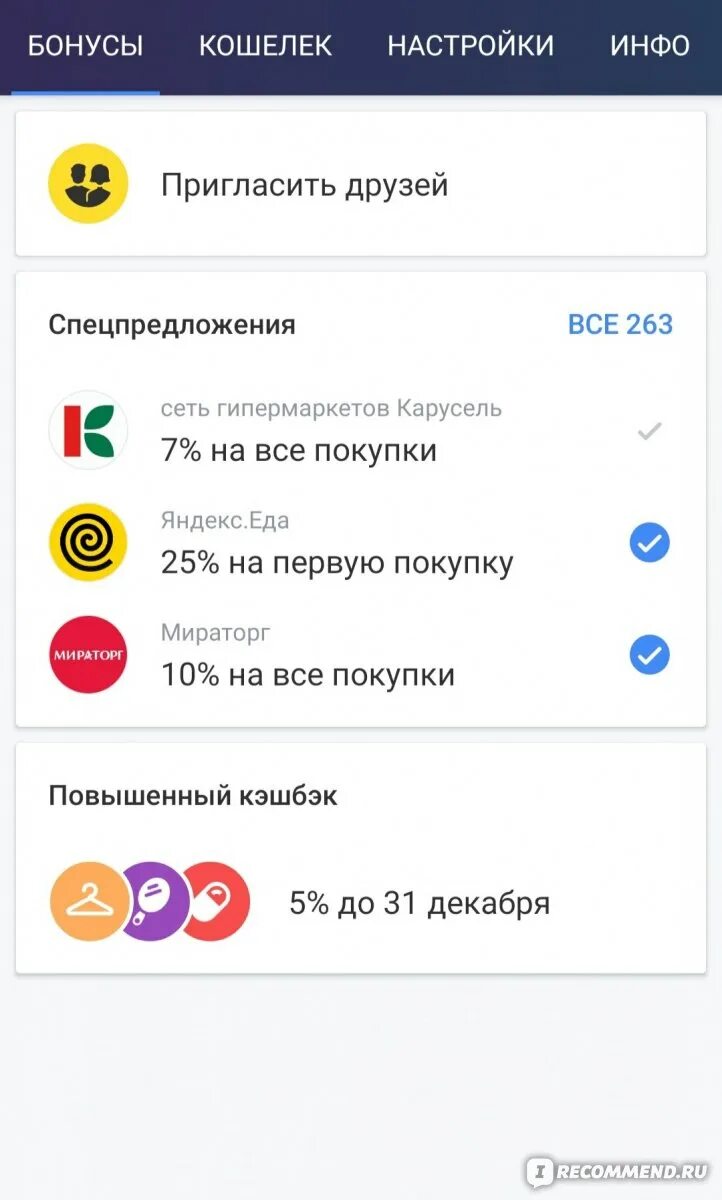Open the Яндекс.Еда 25% offer
The image size is (722, 1200).
[361, 543]
